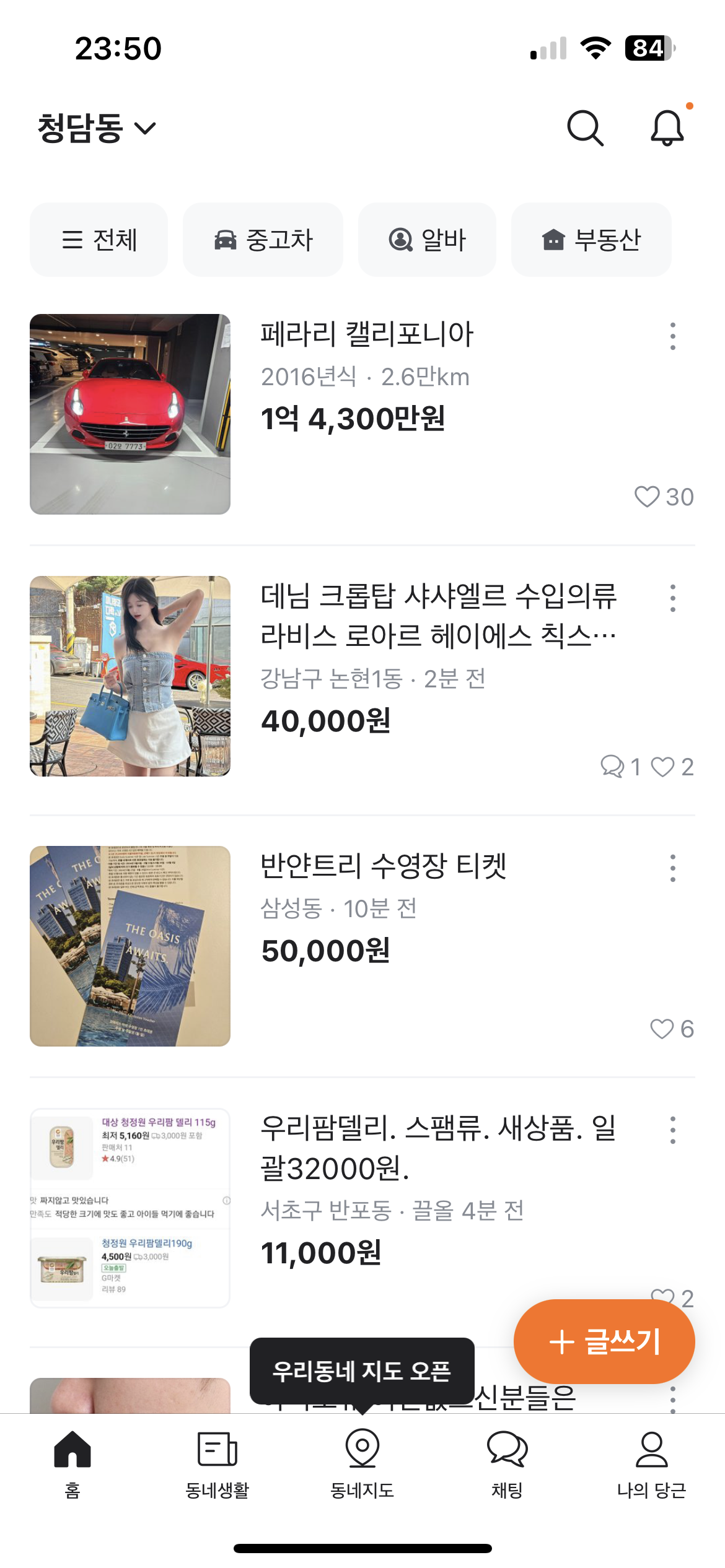Viewport: 725px width, 1568px height.
Task: Switch to the 채팅 tab
Action: coord(507,1463)
